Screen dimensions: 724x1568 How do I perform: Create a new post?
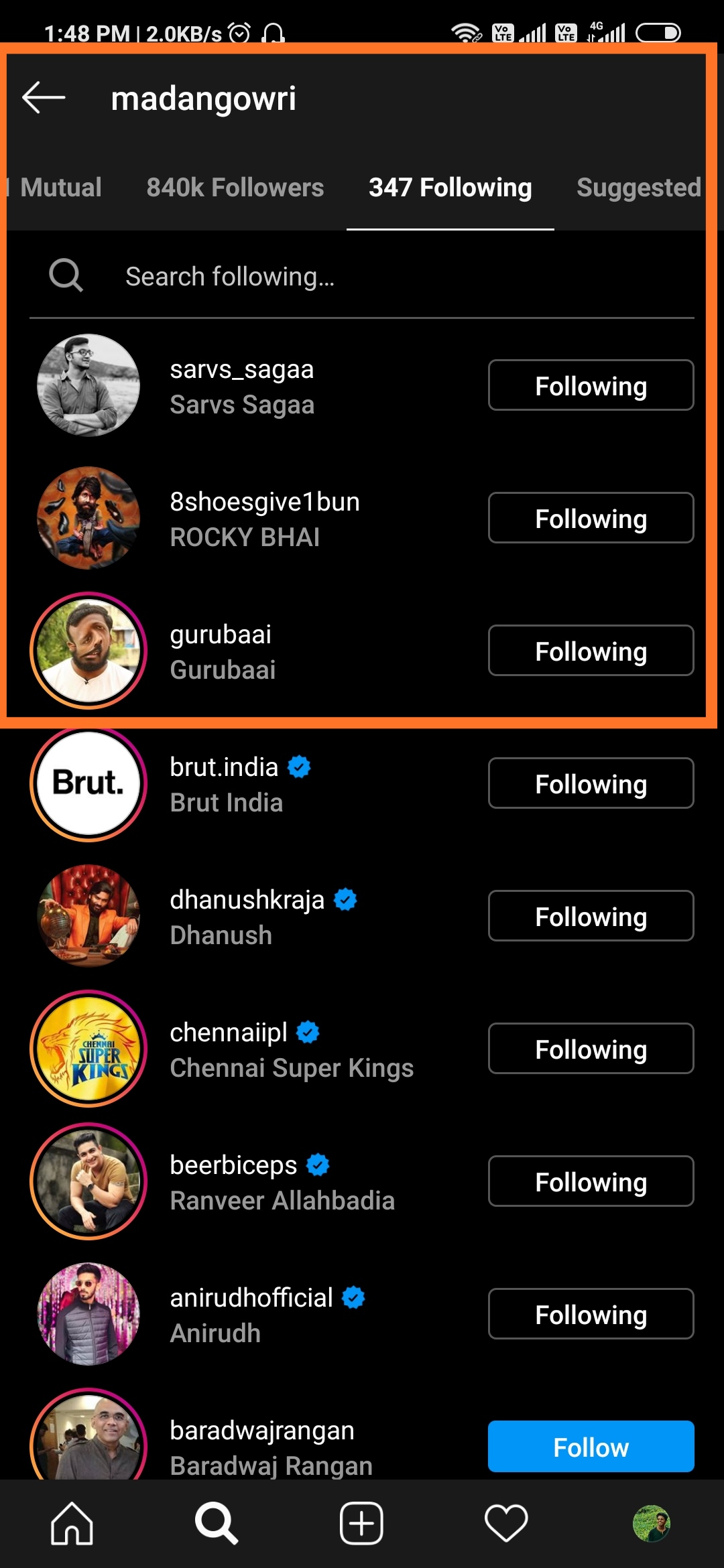361,1523
